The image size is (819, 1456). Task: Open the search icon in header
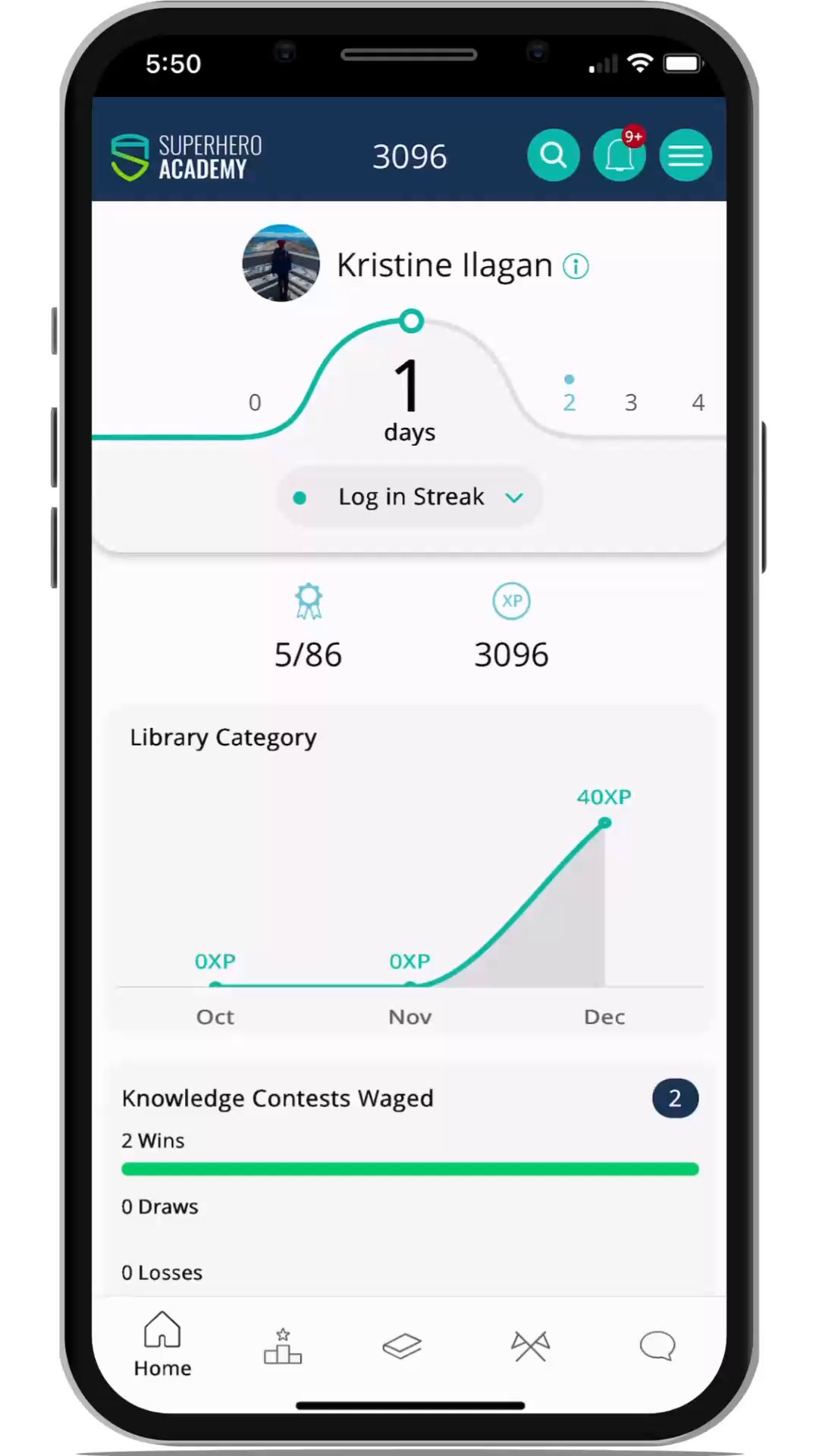pyautogui.click(x=553, y=155)
